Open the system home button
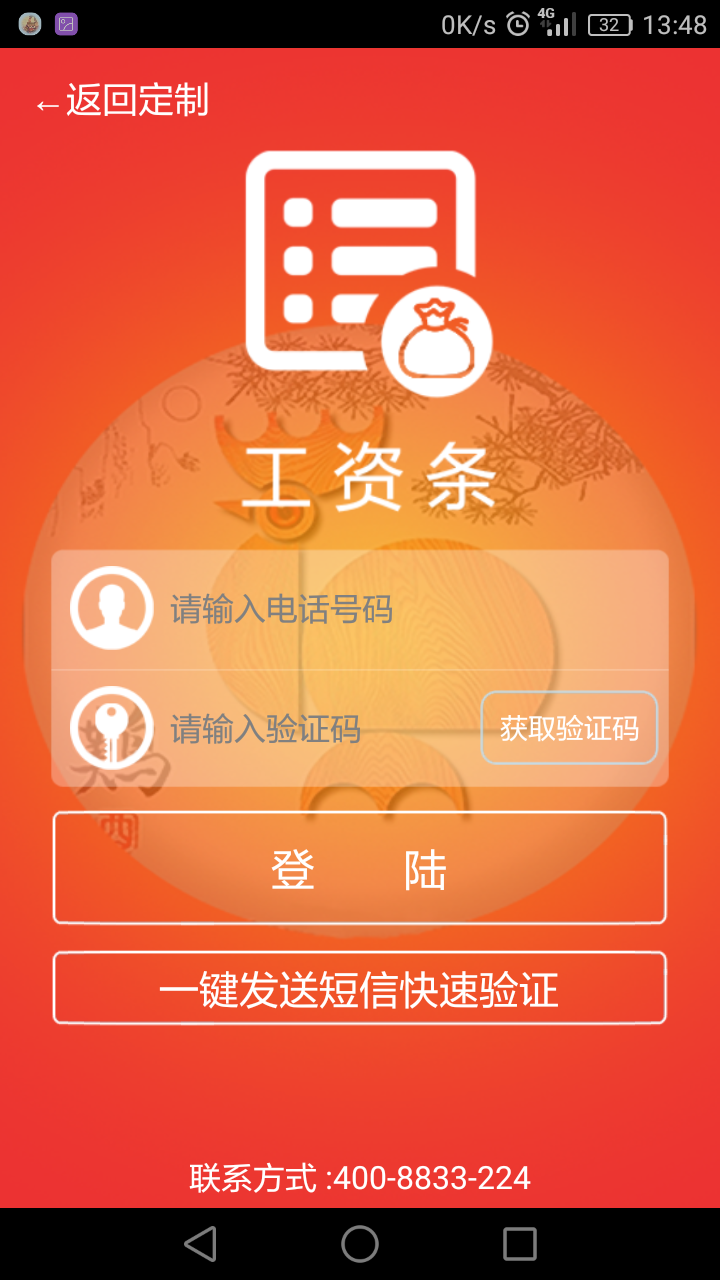The width and height of the screenshot is (720, 1280). [360, 1244]
